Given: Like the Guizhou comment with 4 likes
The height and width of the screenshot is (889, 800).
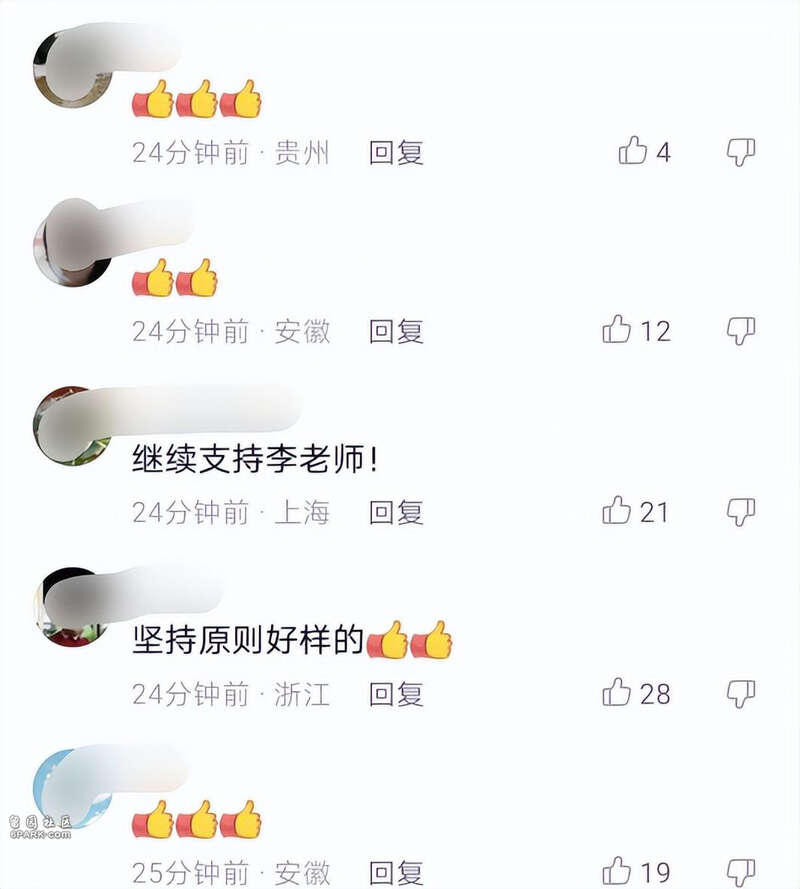Looking at the screenshot, I should pyautogui.click(x=633, y=152).
